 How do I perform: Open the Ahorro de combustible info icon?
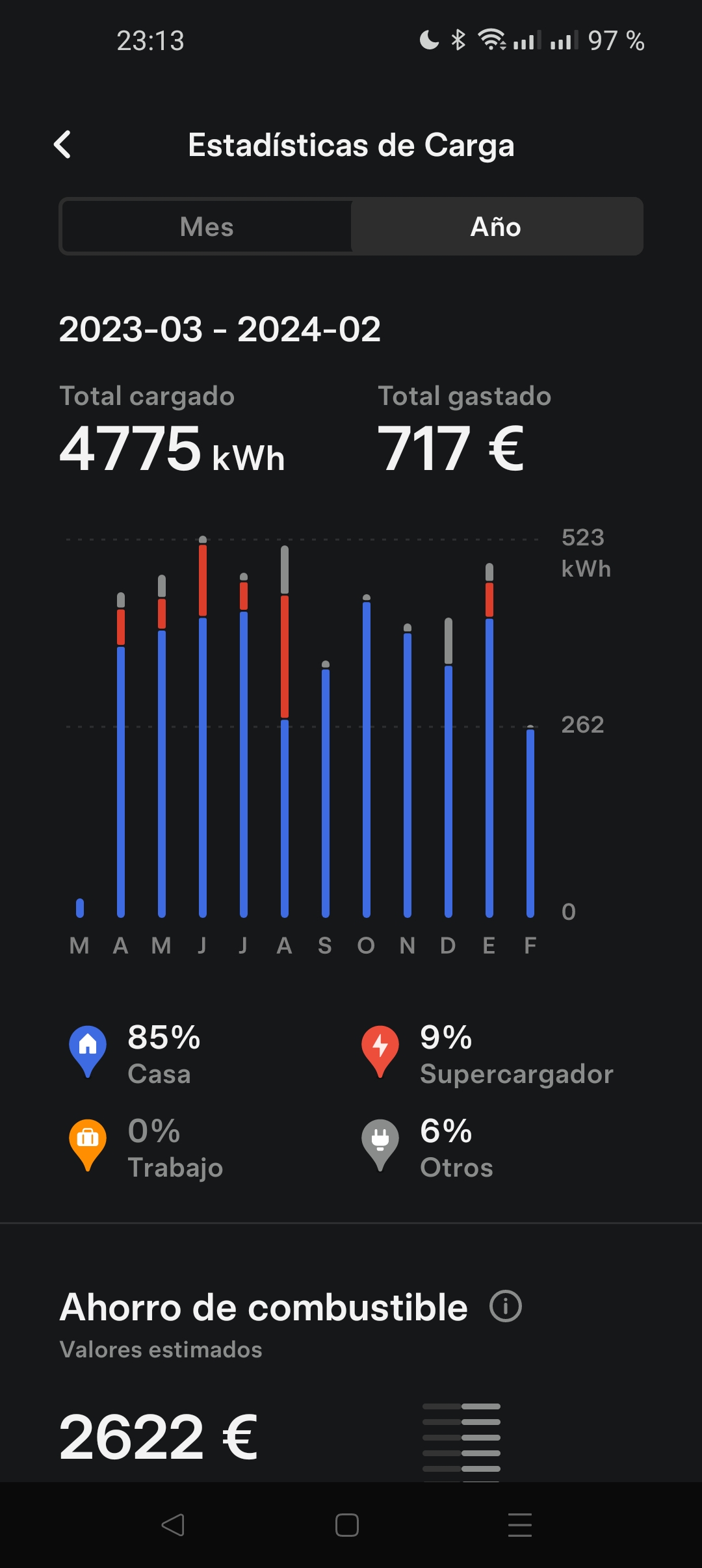[506, 1306]
